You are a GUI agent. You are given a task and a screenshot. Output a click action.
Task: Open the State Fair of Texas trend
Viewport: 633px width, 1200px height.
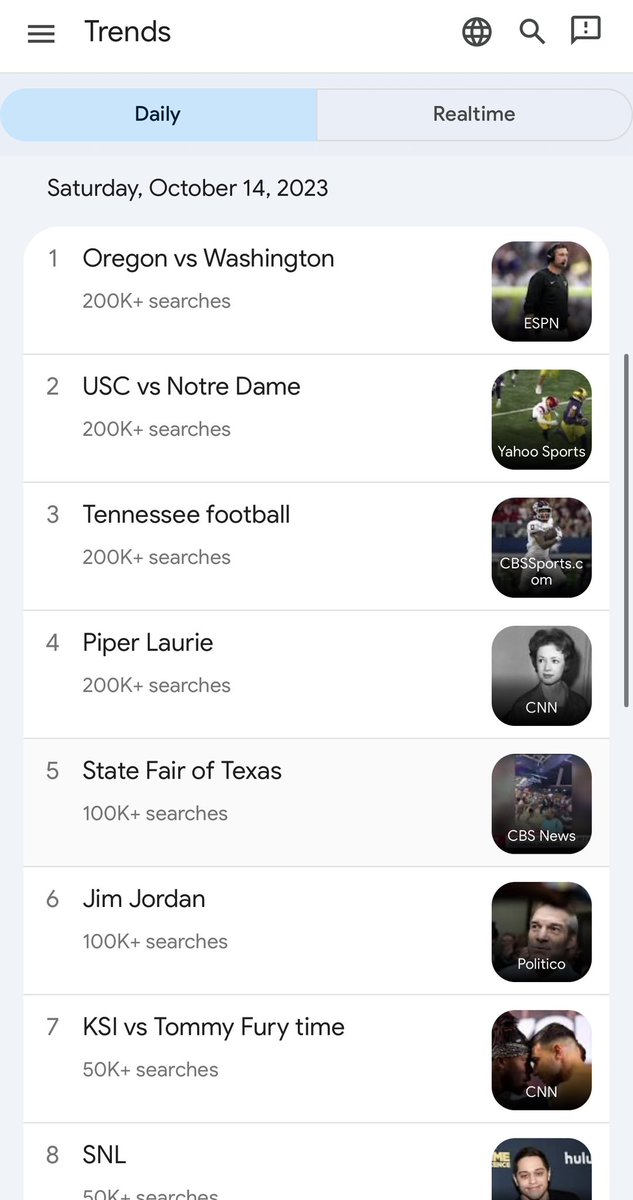(182, 771)
